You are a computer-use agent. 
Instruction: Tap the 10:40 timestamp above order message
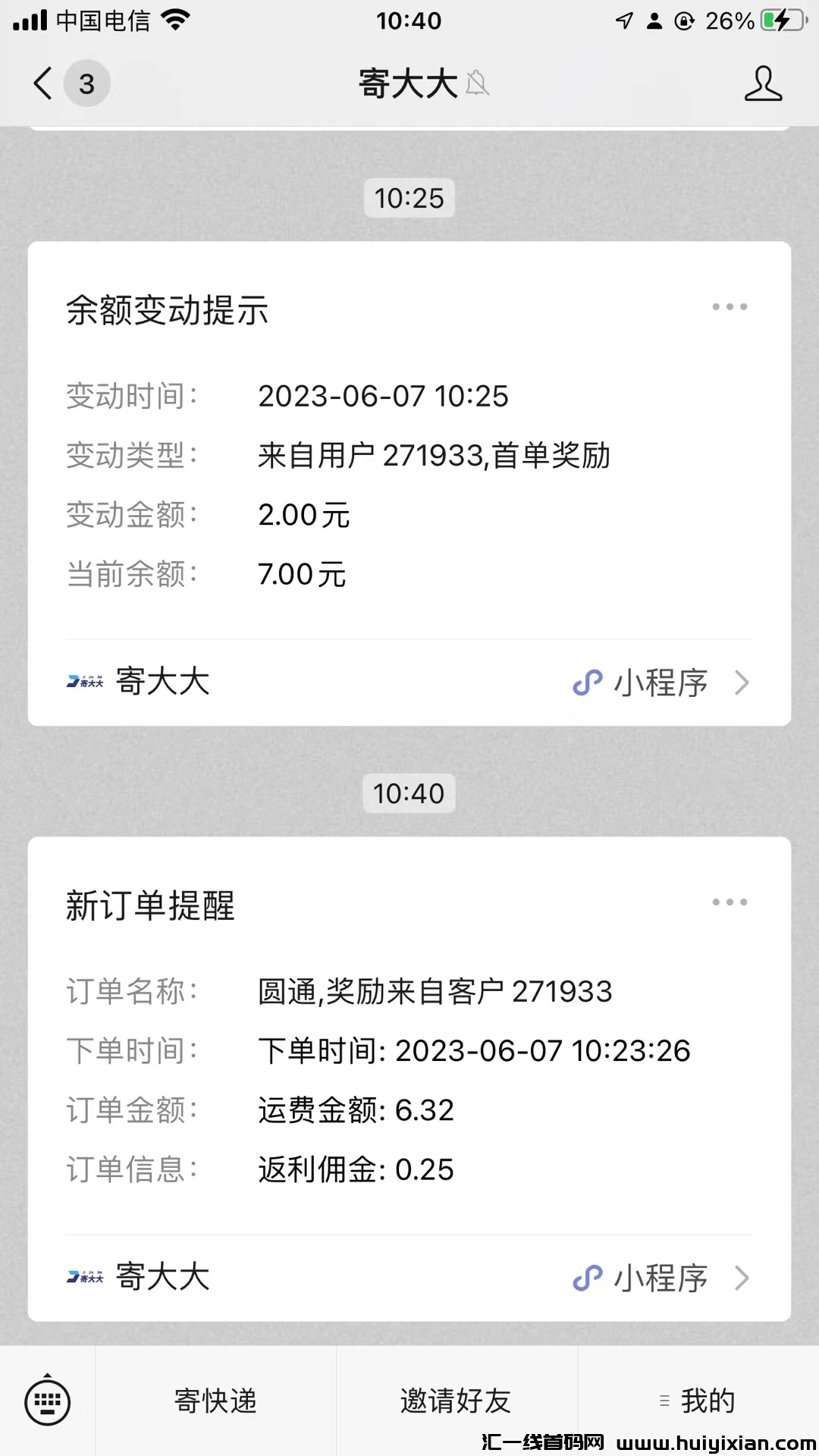pyautogui.click(x=409, y=794)
